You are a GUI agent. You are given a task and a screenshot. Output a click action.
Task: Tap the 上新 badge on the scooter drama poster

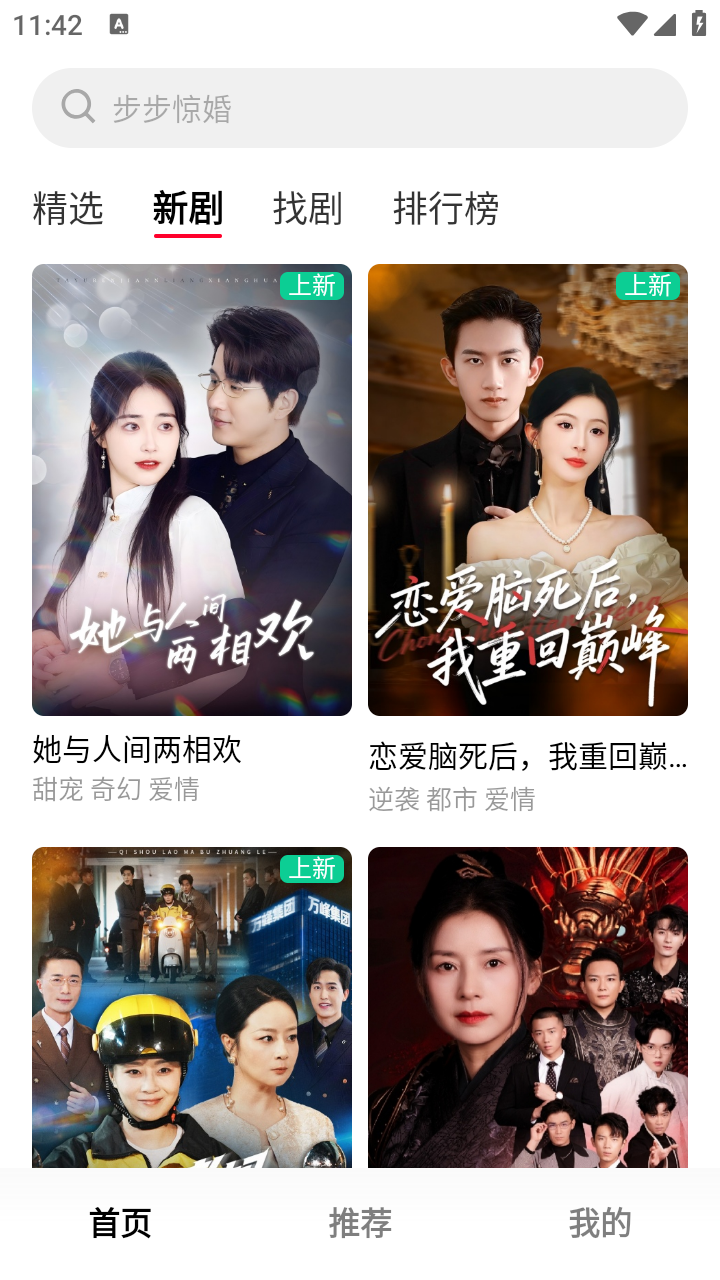(314, 870)
